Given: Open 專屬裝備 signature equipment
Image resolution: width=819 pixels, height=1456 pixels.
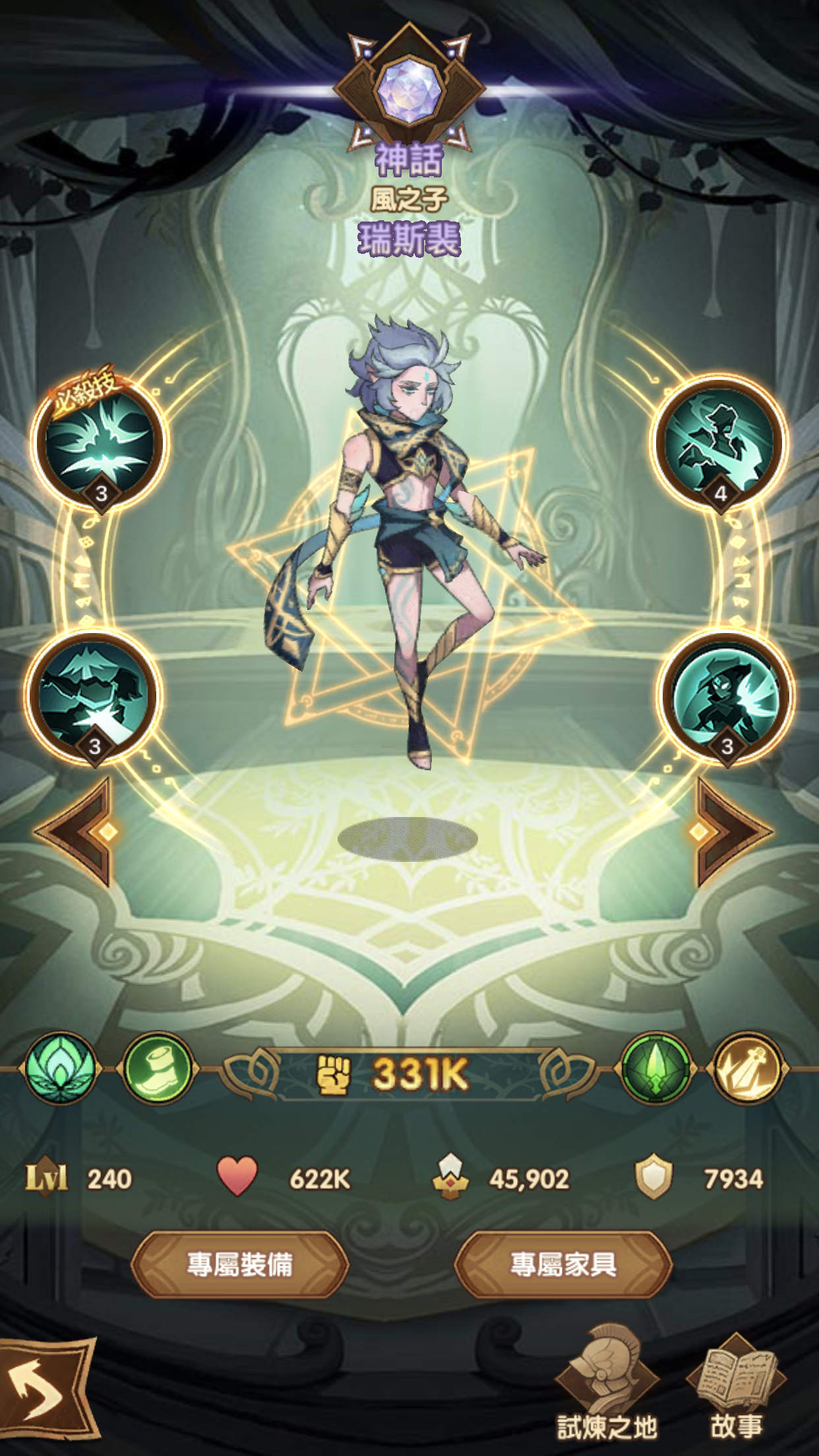Looking at the screenshot, I should [x=239, y=1264].
